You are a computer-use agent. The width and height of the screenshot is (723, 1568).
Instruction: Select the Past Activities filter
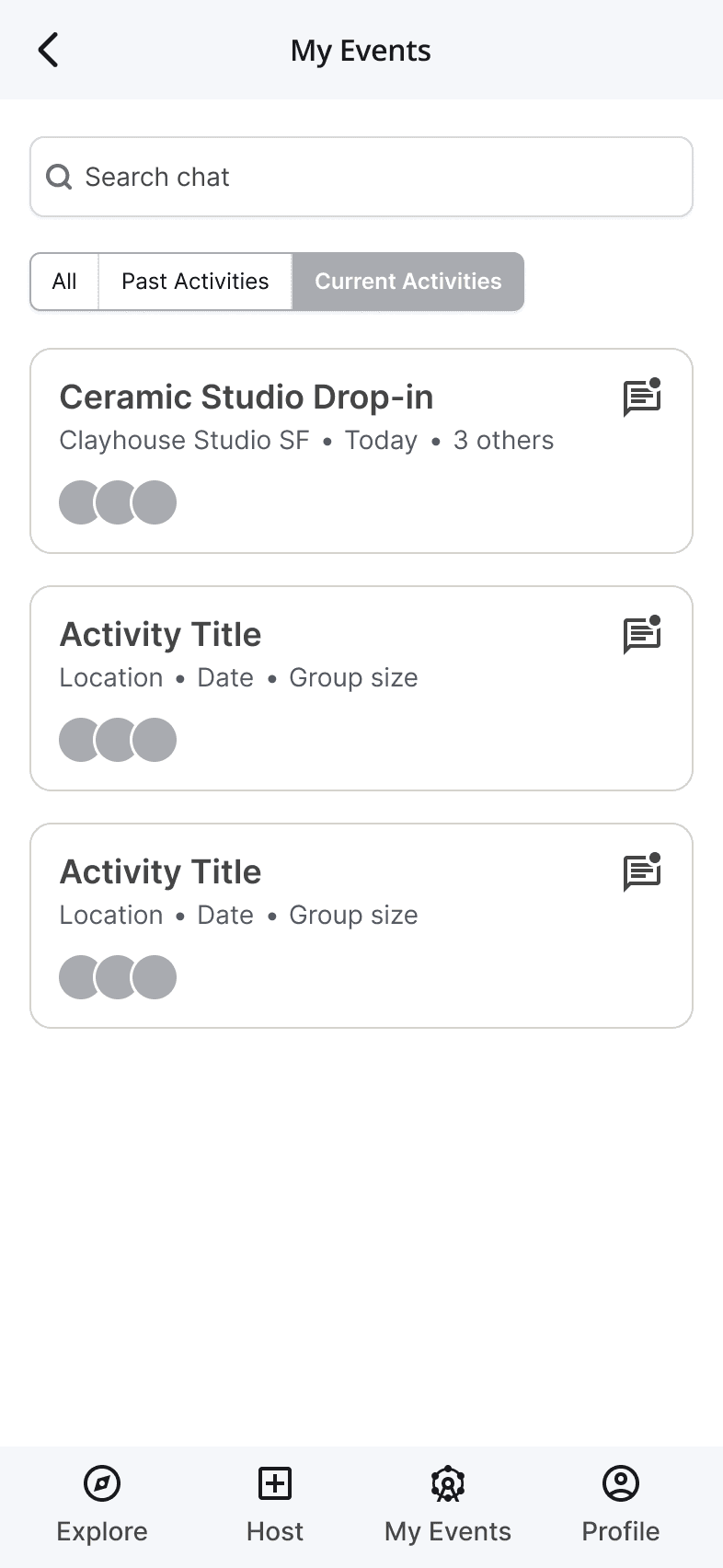(195, 282)
